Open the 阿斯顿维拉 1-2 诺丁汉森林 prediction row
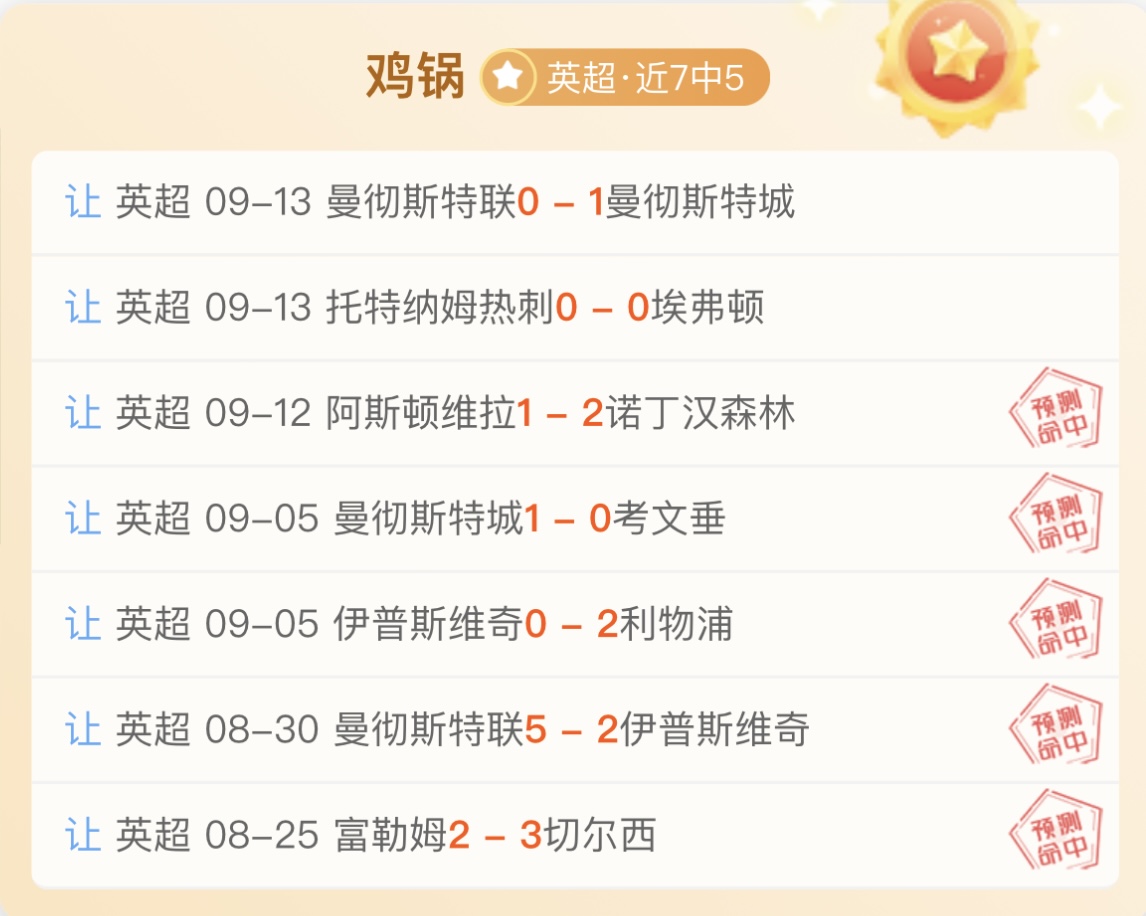 click(575, 413)
